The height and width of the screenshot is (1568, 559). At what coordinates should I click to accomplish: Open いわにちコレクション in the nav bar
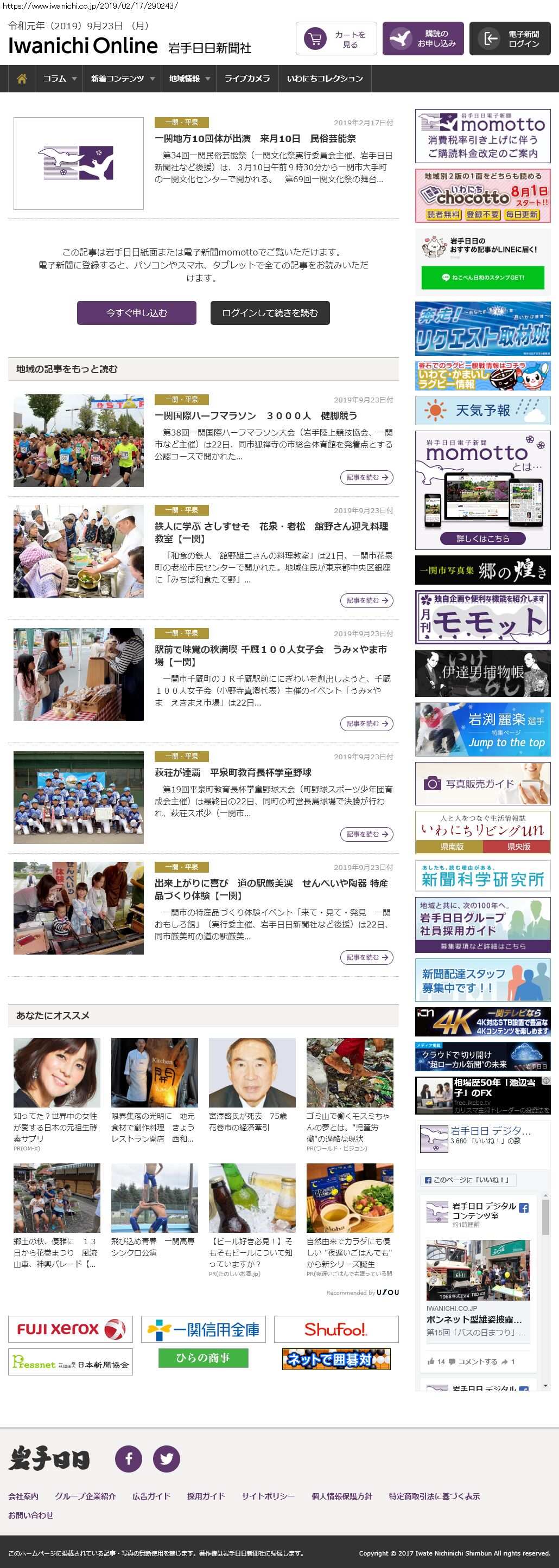[325, 79]
